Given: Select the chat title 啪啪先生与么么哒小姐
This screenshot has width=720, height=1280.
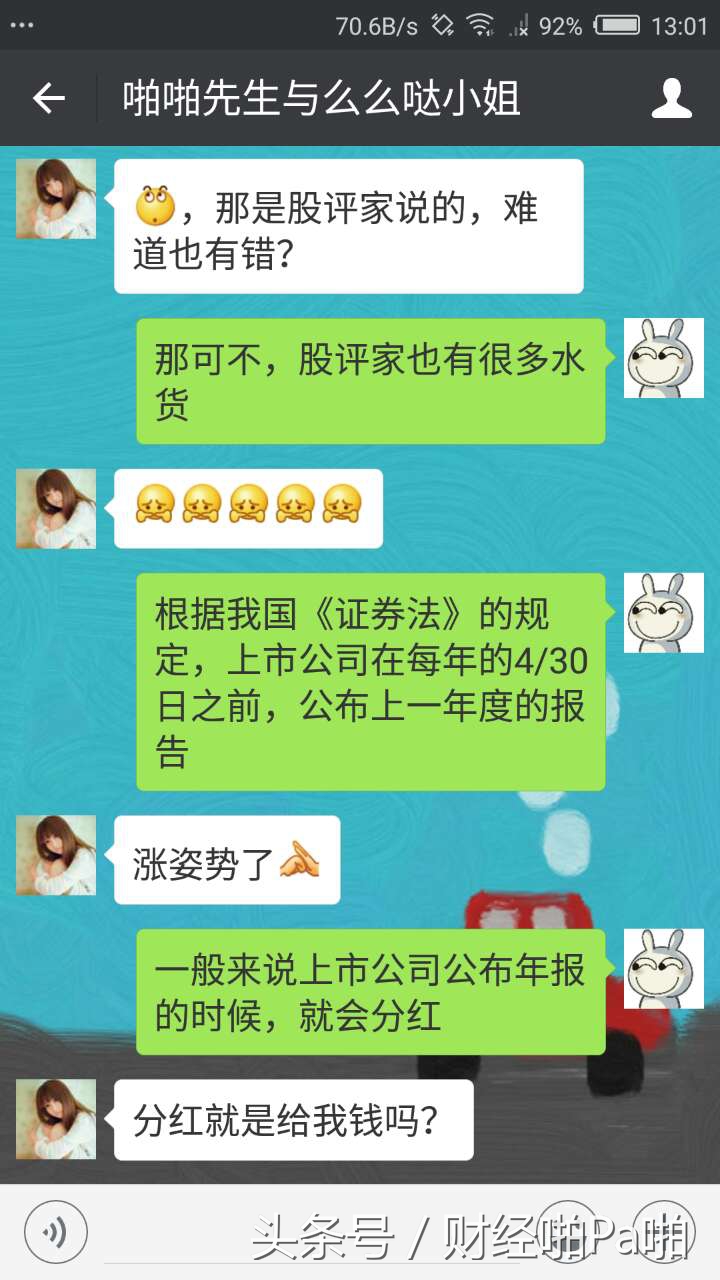Looking at the screenshot, I should pos(320,97).
